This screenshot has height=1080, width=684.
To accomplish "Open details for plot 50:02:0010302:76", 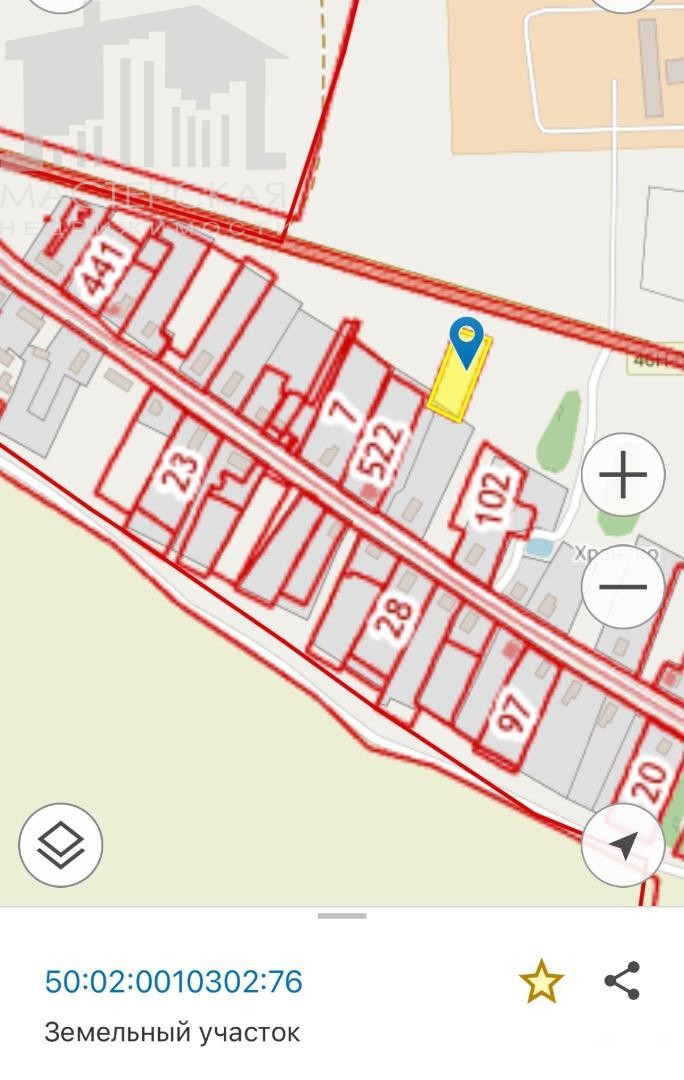I will pyautogui.click(x=173, y=982).
